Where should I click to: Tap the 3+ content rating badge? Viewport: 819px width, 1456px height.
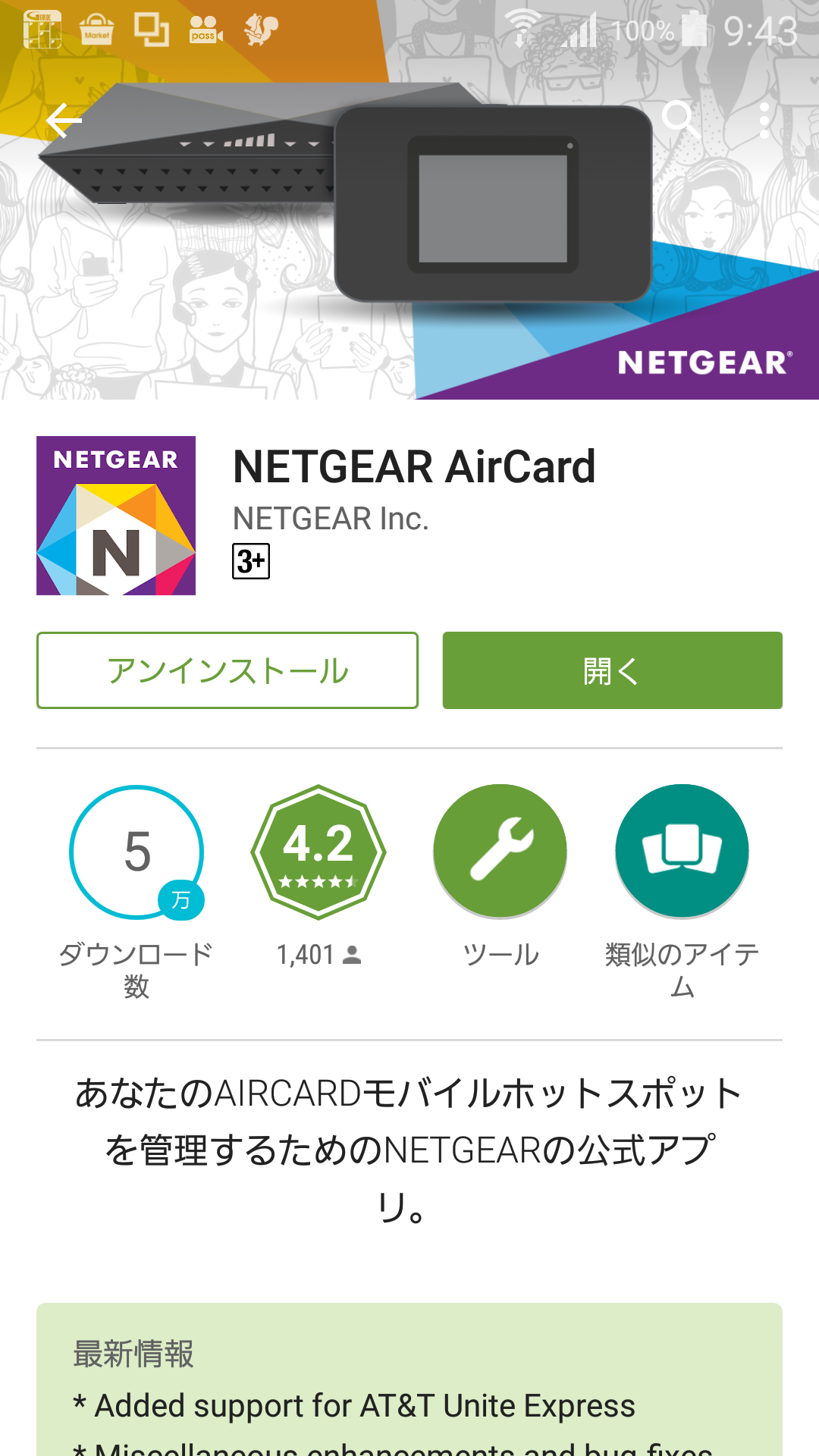(251, 561)
